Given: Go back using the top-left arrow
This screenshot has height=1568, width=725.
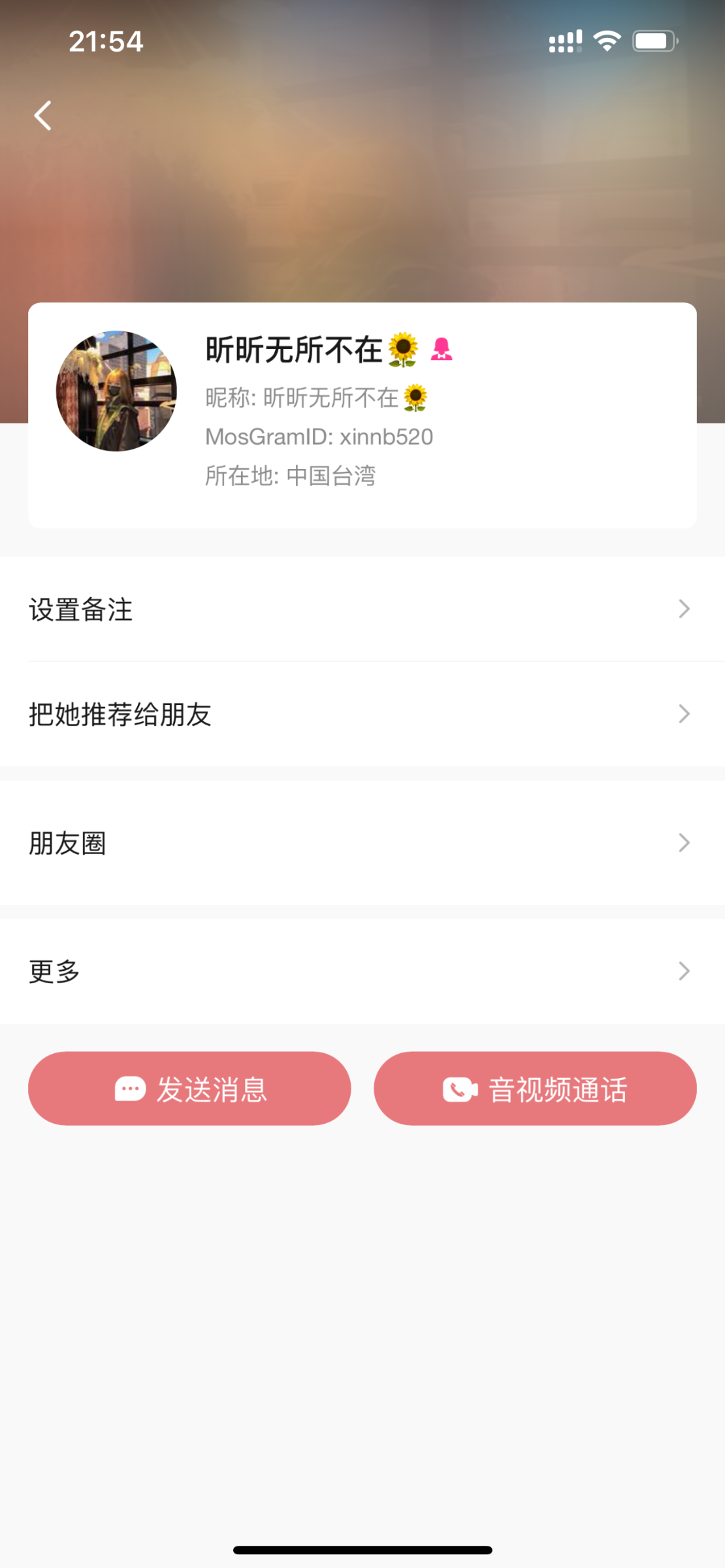Looking at the screenshot, I should coord(43,116).
